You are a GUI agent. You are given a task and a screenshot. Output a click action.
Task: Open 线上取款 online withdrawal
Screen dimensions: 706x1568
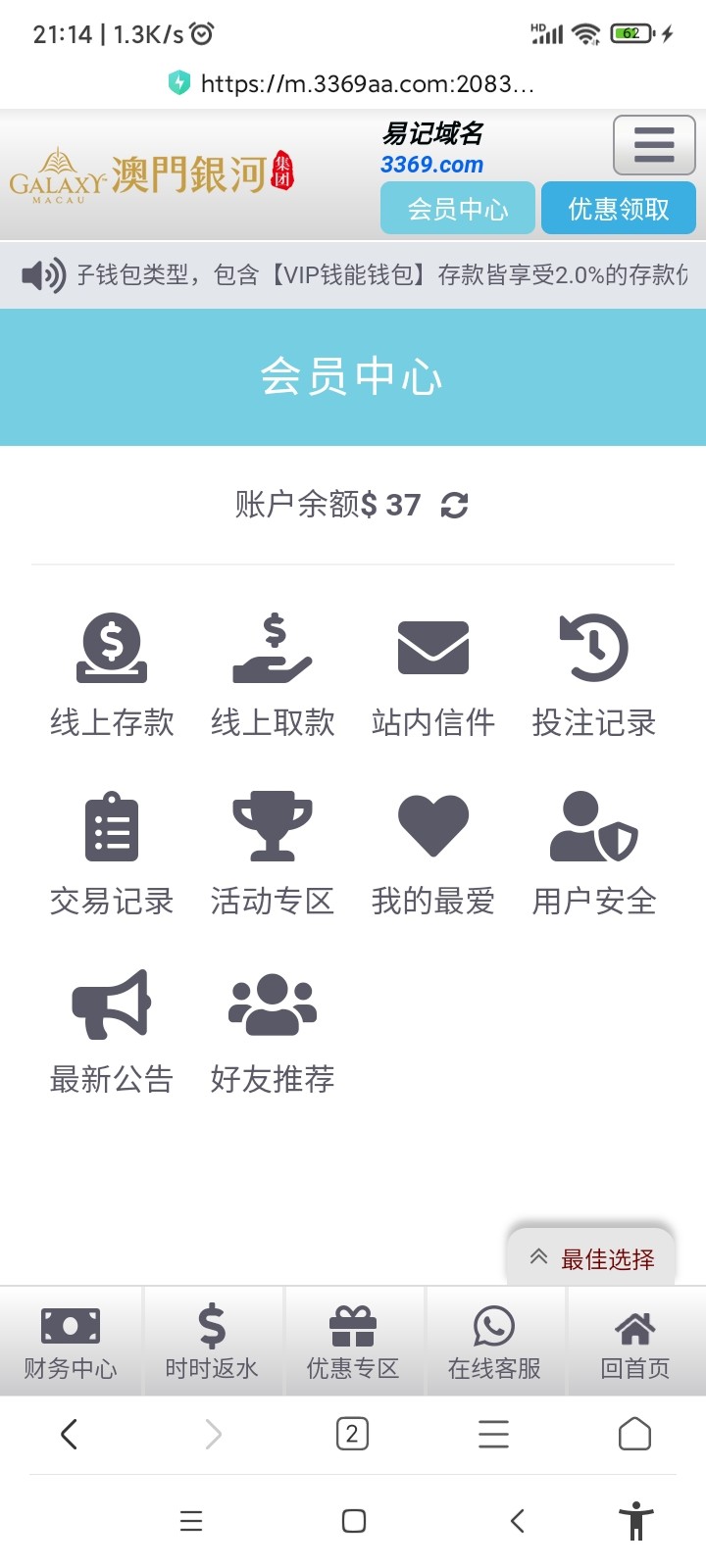click(273, 674)
